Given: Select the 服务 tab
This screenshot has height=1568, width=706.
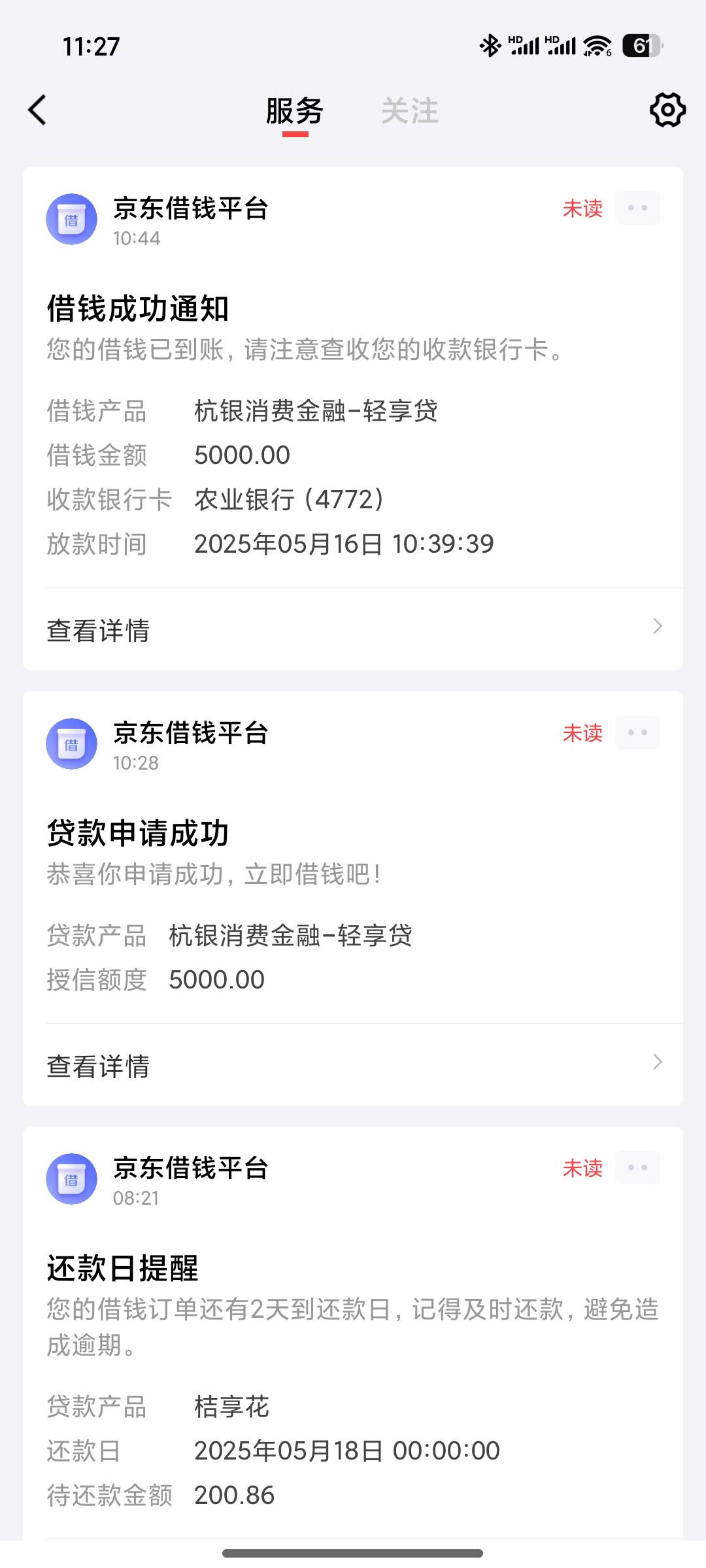Looking at the screenshot, I should click(x=295, y=111).
